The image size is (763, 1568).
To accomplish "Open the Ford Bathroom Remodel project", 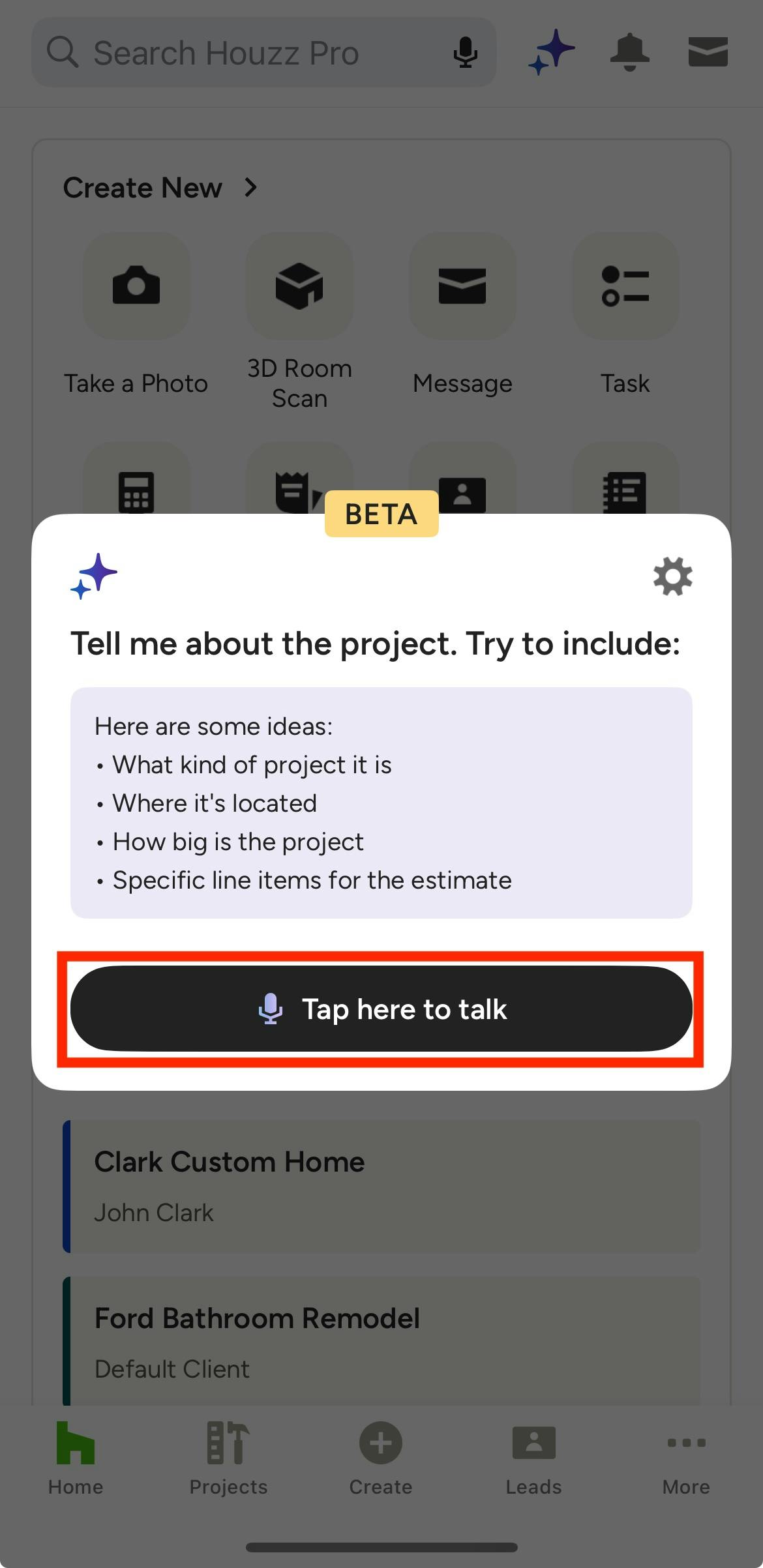I will click(381, 1341).
